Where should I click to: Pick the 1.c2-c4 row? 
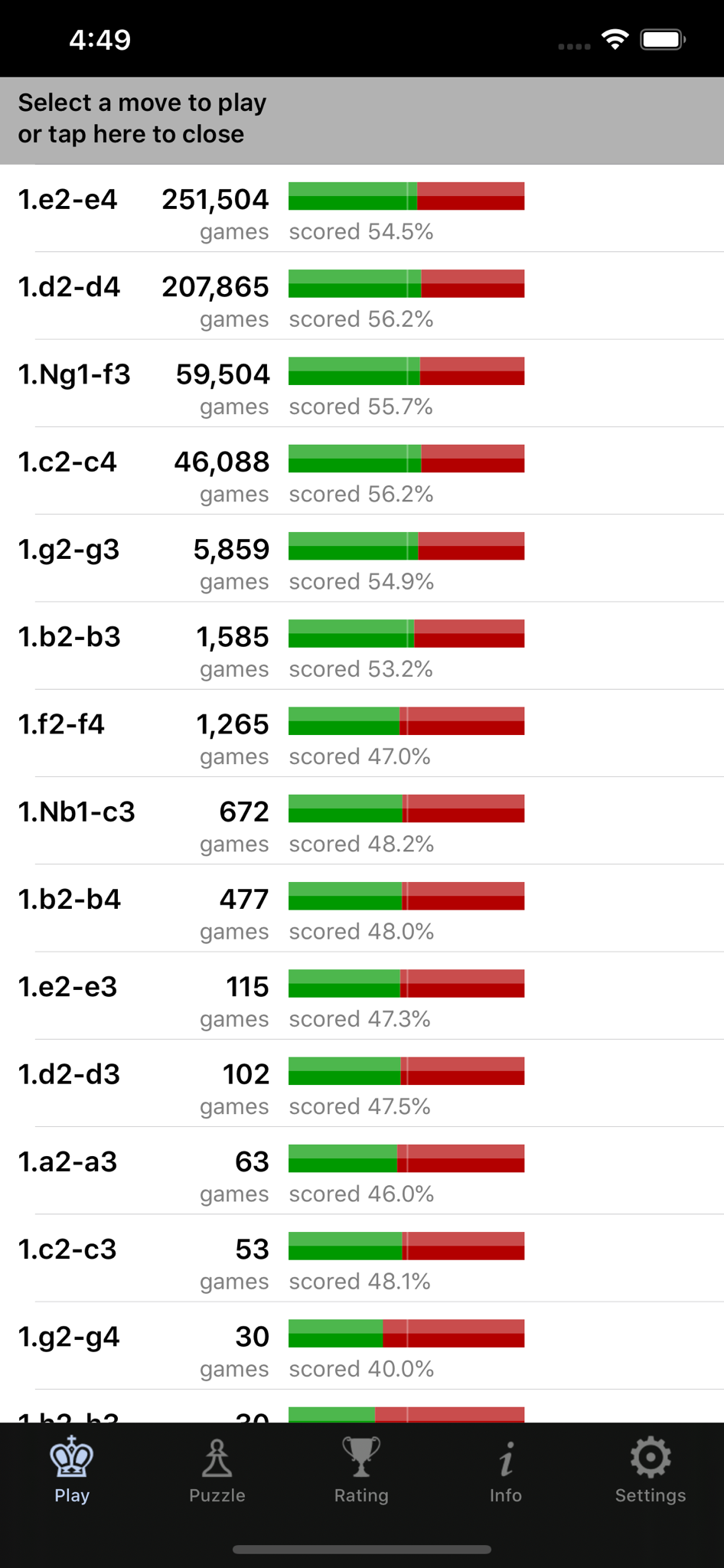coord(362,471)
